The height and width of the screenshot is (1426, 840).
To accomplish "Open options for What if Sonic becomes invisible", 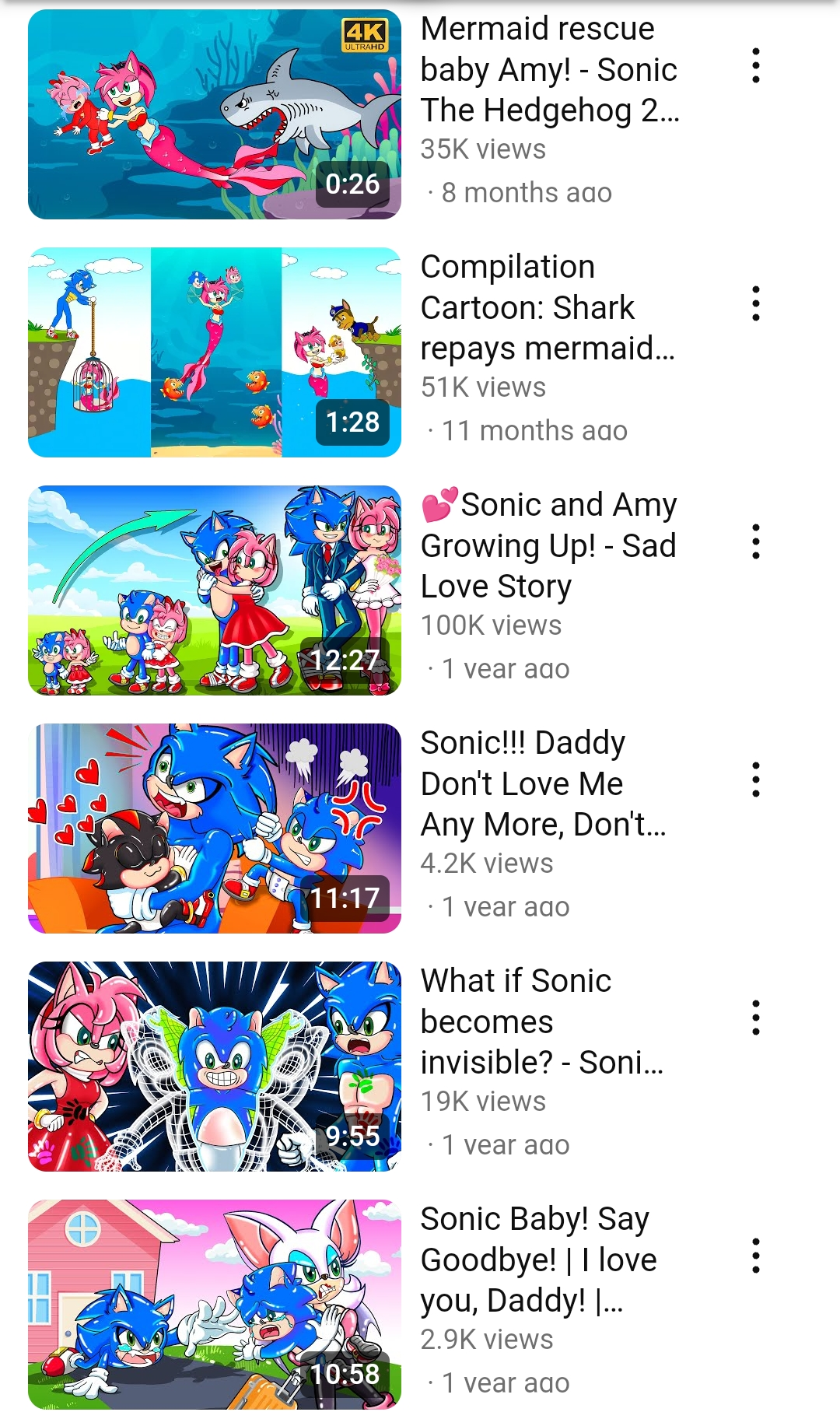I will point(755,1018).
